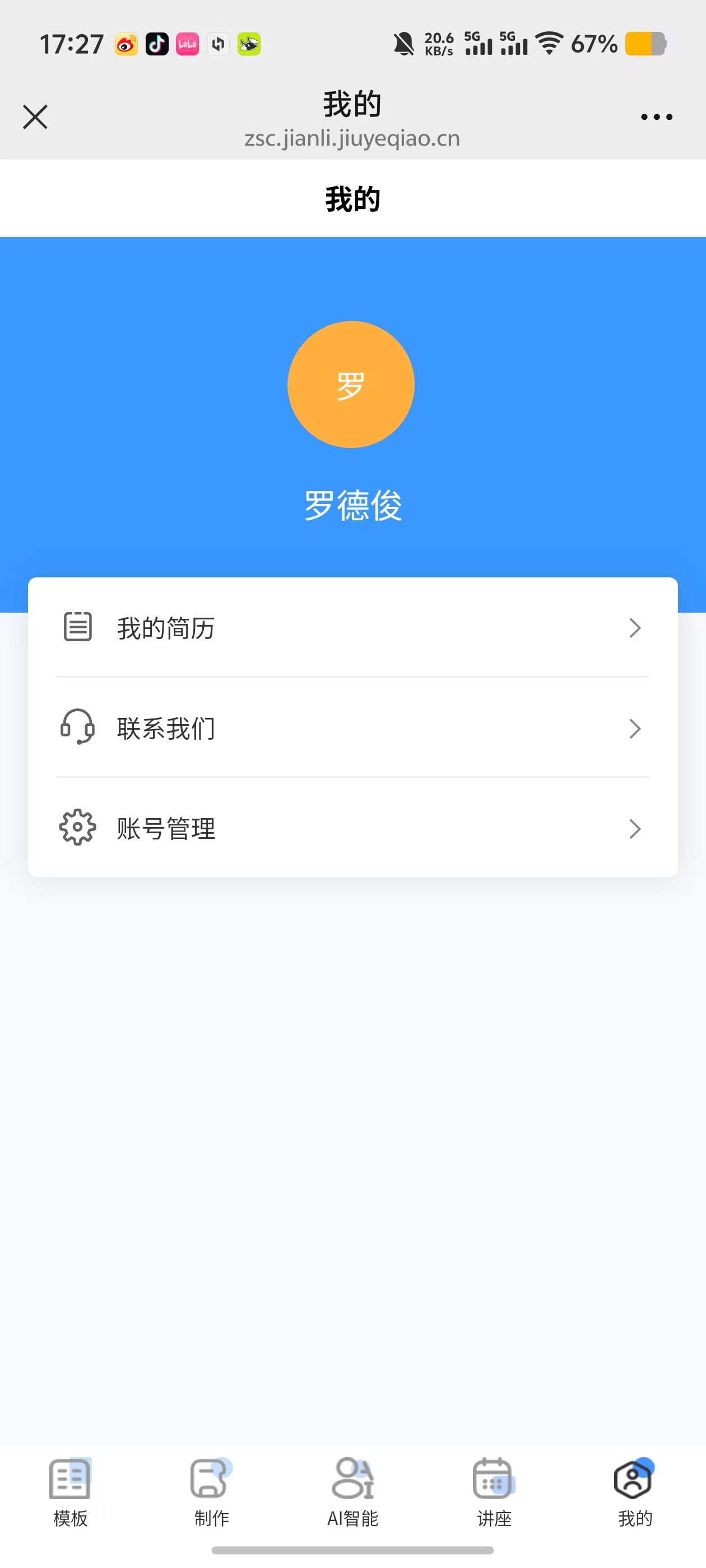Tap the orange 罗 profile avatar
This screenshot has width=706, height=1568.
351,384
